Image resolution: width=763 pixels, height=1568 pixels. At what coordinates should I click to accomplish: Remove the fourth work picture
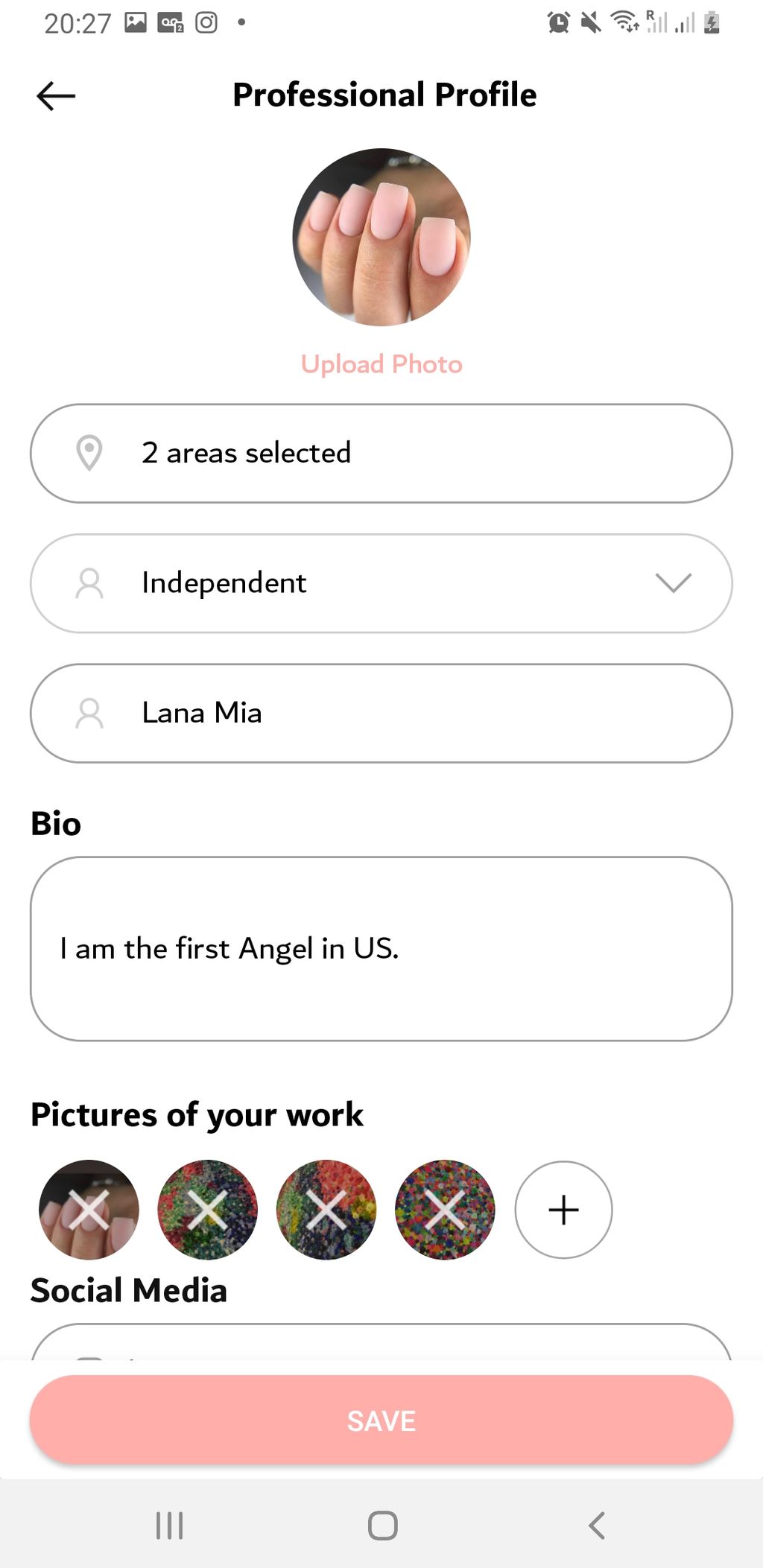coord(444,1210)
